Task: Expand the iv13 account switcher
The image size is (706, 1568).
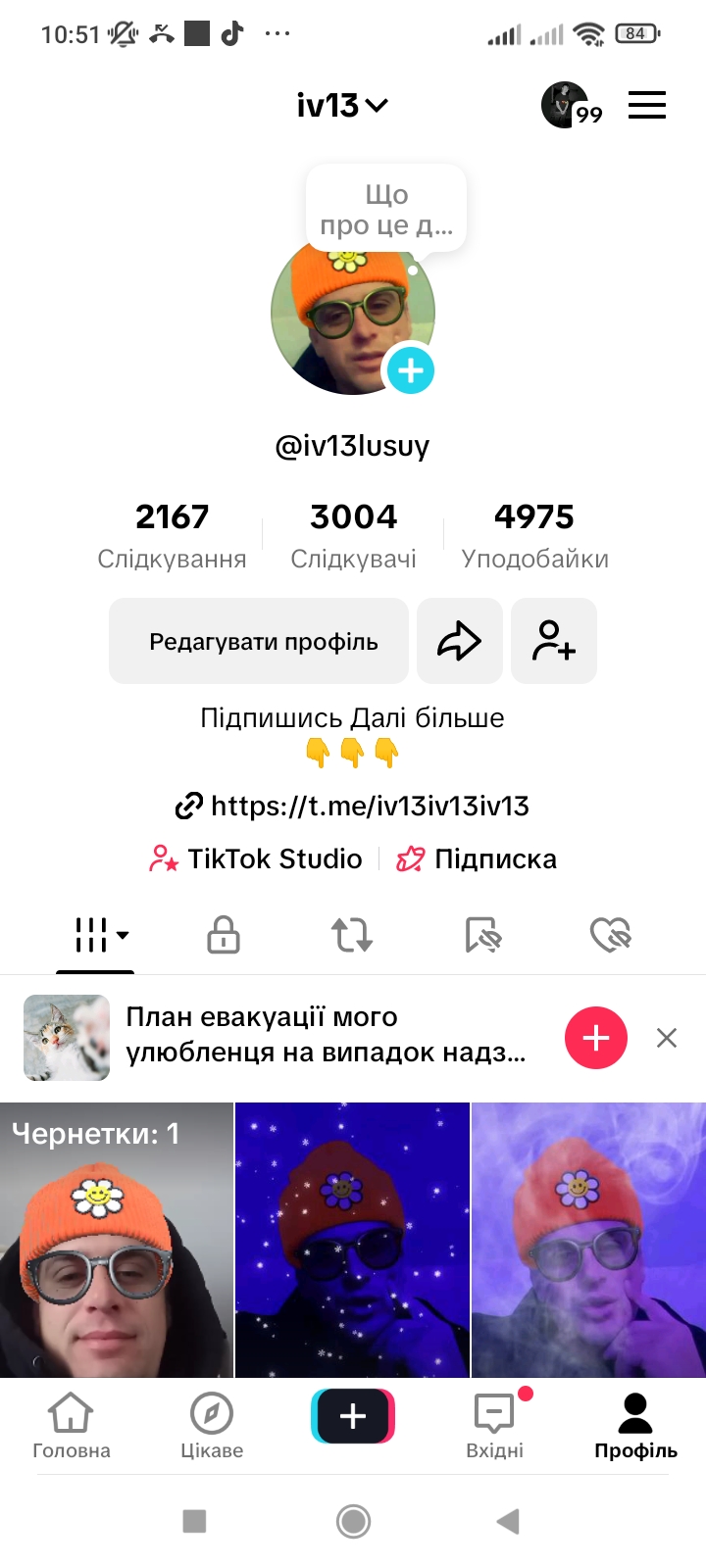Action: point(342,105)
